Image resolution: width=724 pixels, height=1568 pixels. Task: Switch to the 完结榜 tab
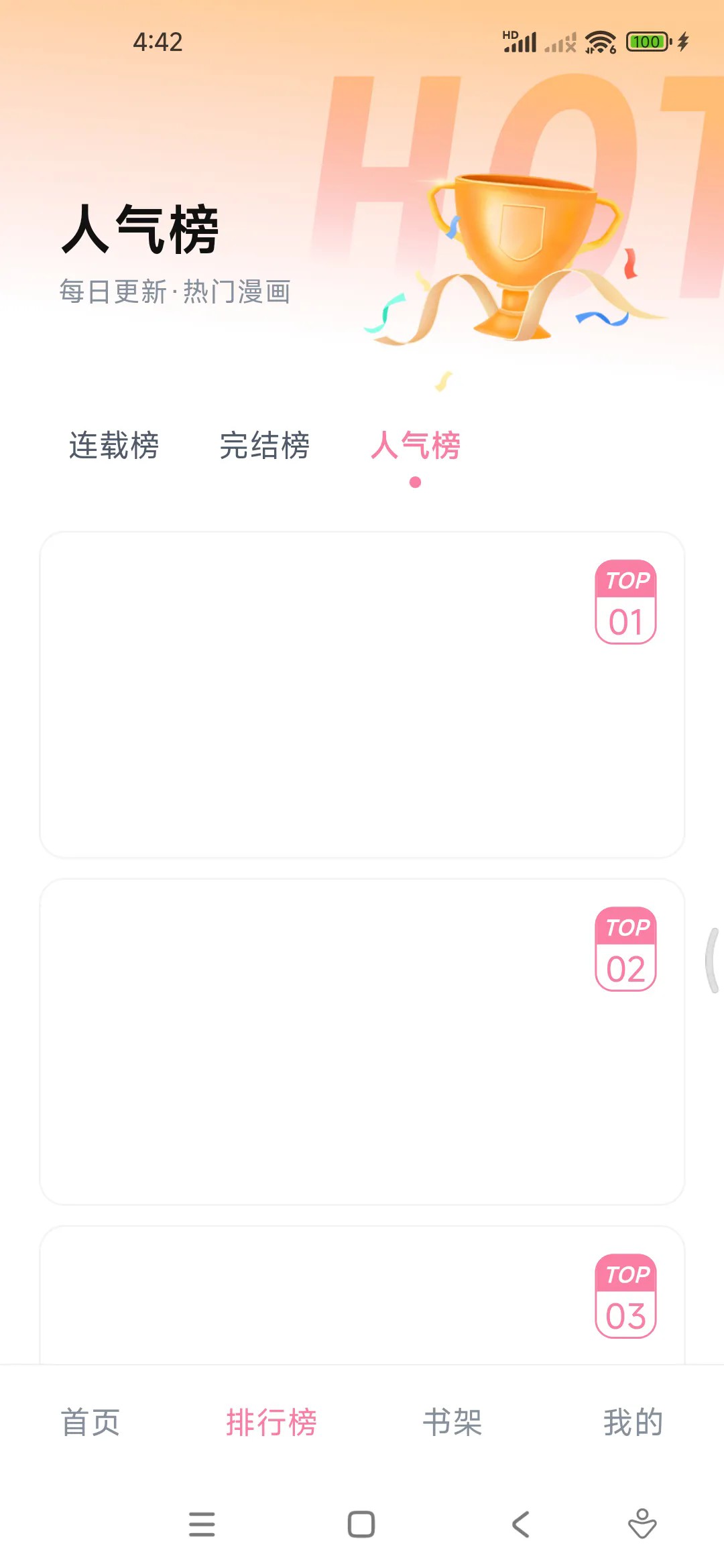tap(264, 448)
